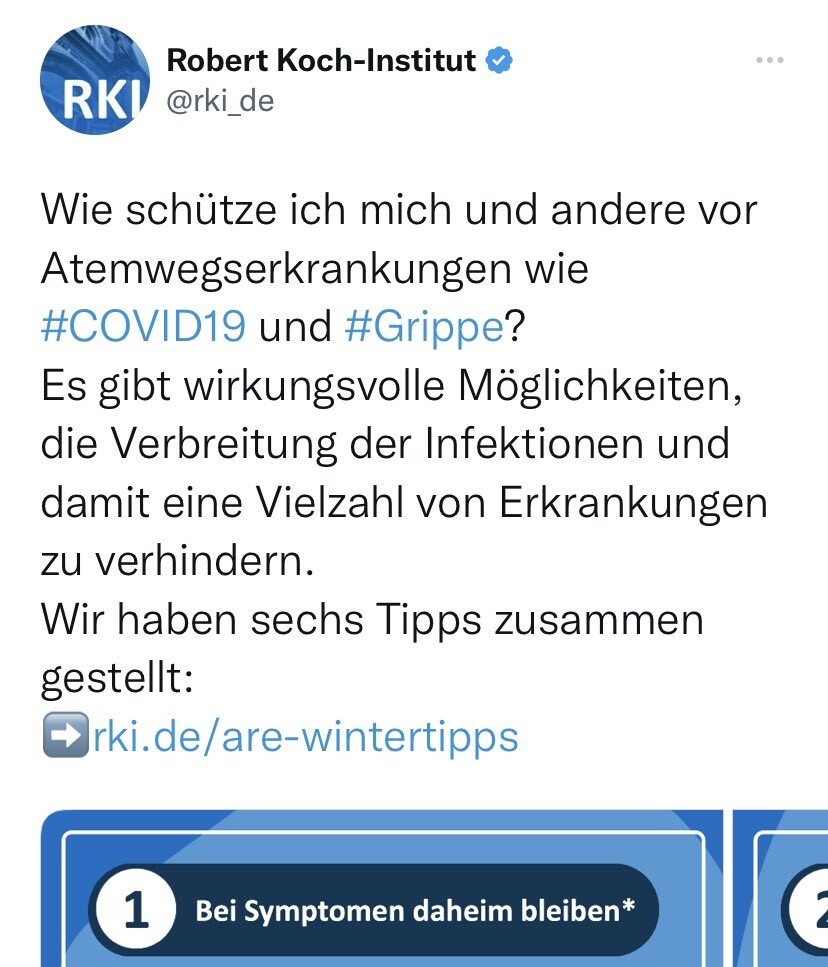This screenshot has width=828, height=967.
Task: Open the #COVID19 hashtag
Action: pyautogui.click(x=143, y=327)
